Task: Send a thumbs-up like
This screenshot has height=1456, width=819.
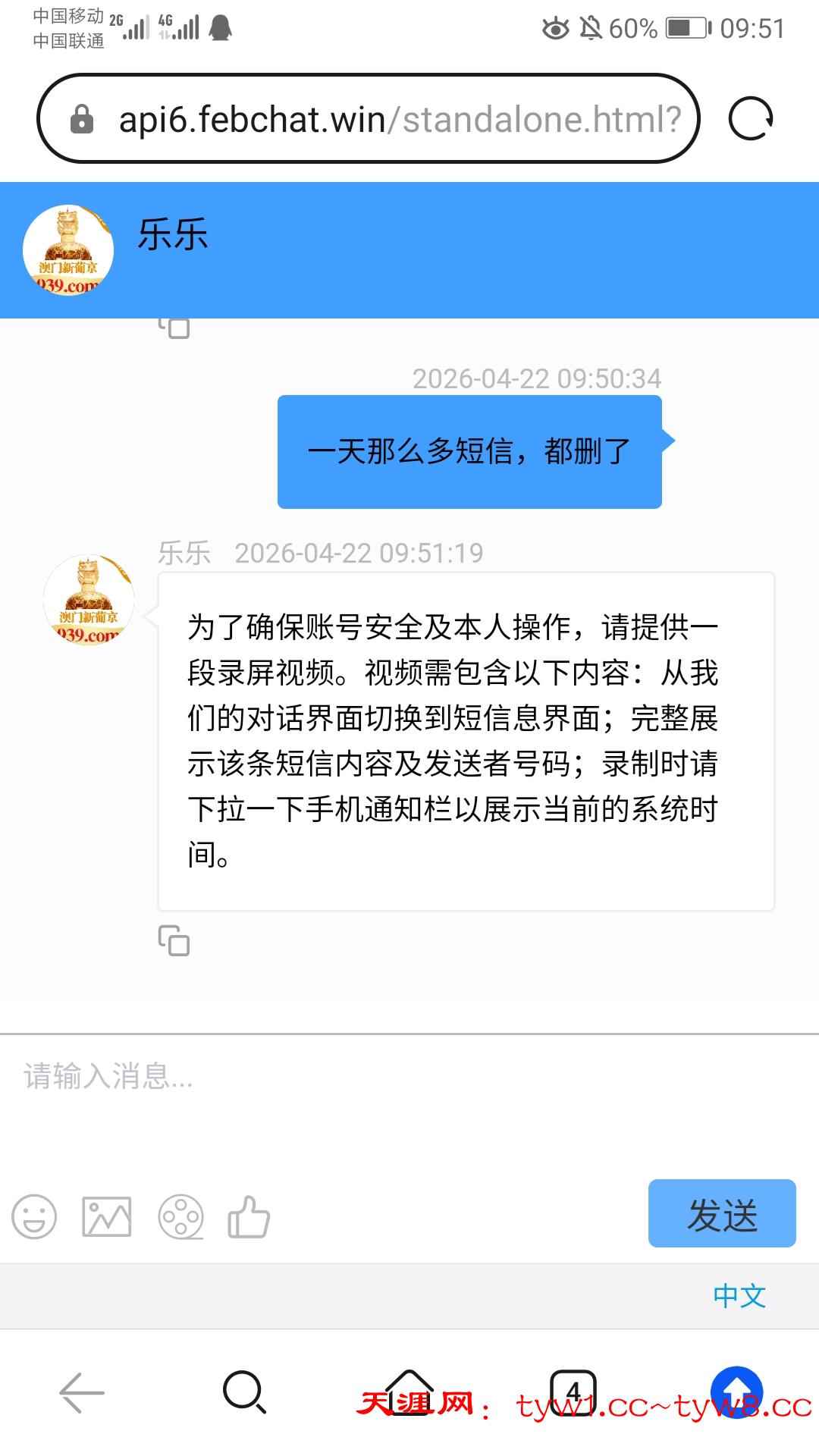Action: [249, 1217]
